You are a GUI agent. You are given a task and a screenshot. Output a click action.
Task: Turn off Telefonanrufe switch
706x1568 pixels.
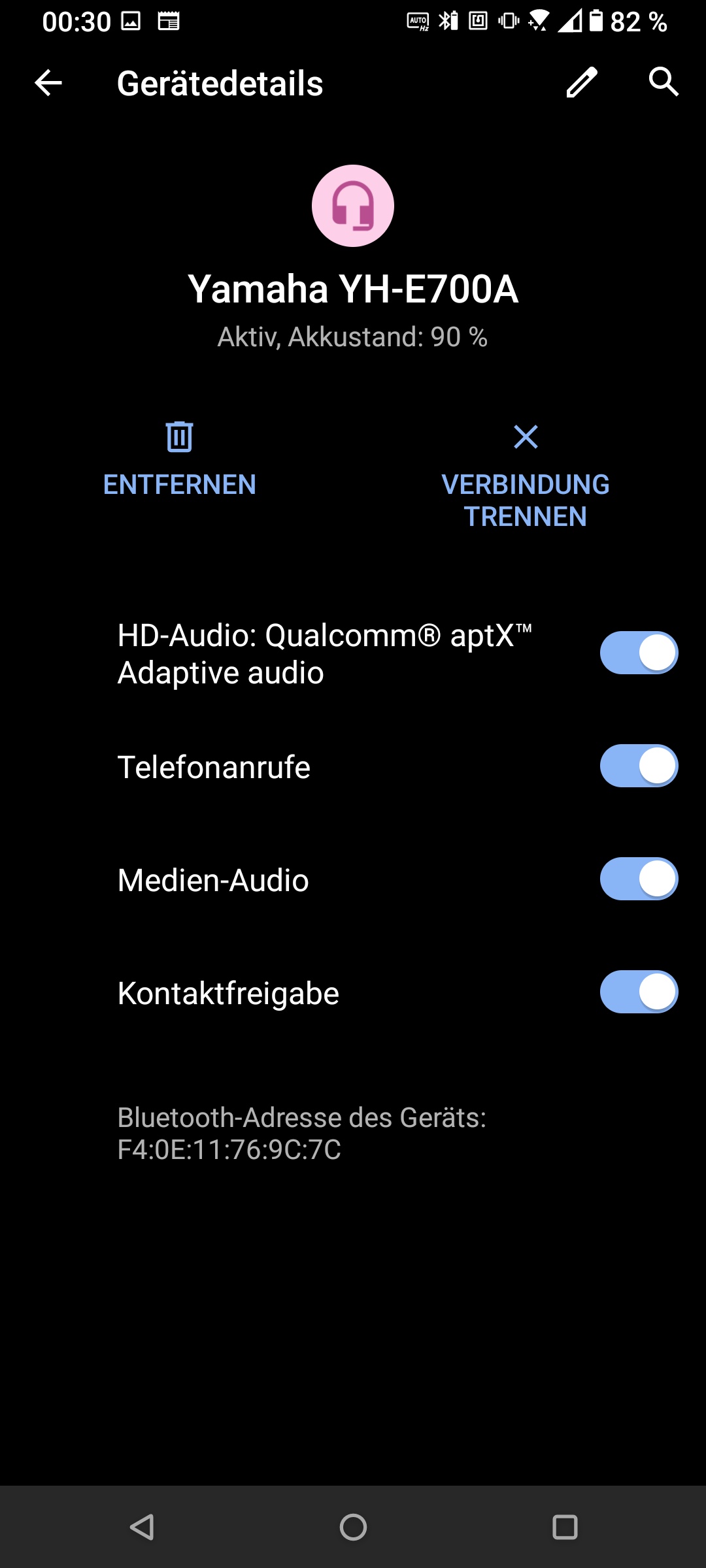pos(639,766)
